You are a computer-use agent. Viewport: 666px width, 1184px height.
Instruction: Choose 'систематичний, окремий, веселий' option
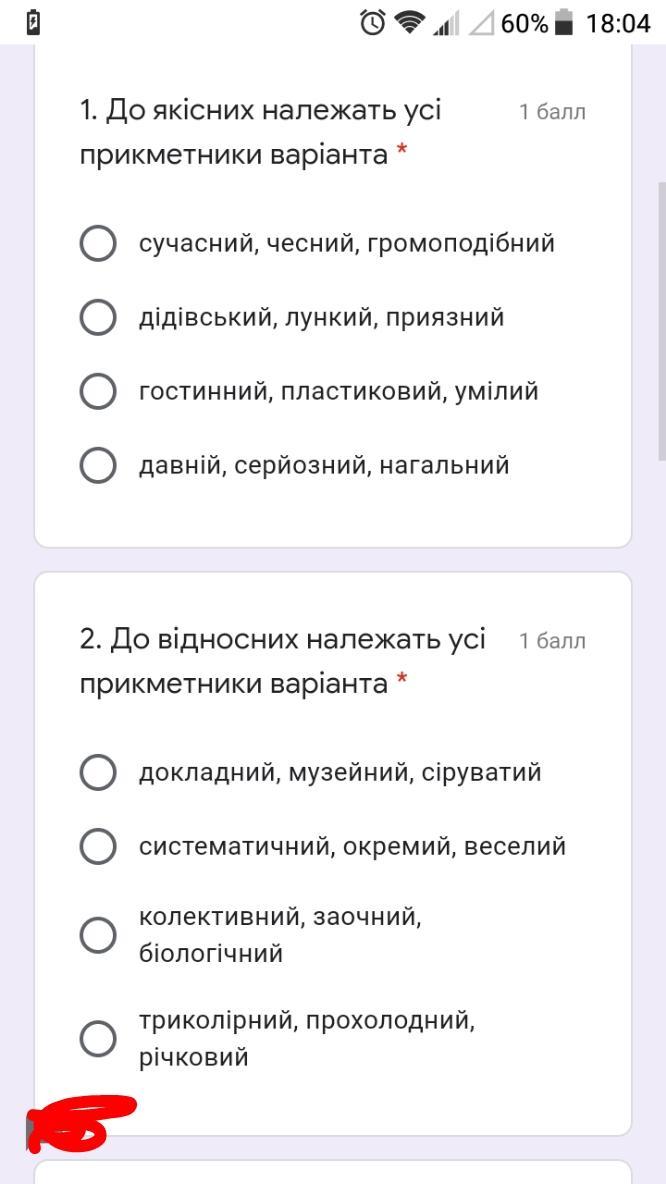point(97,846)
